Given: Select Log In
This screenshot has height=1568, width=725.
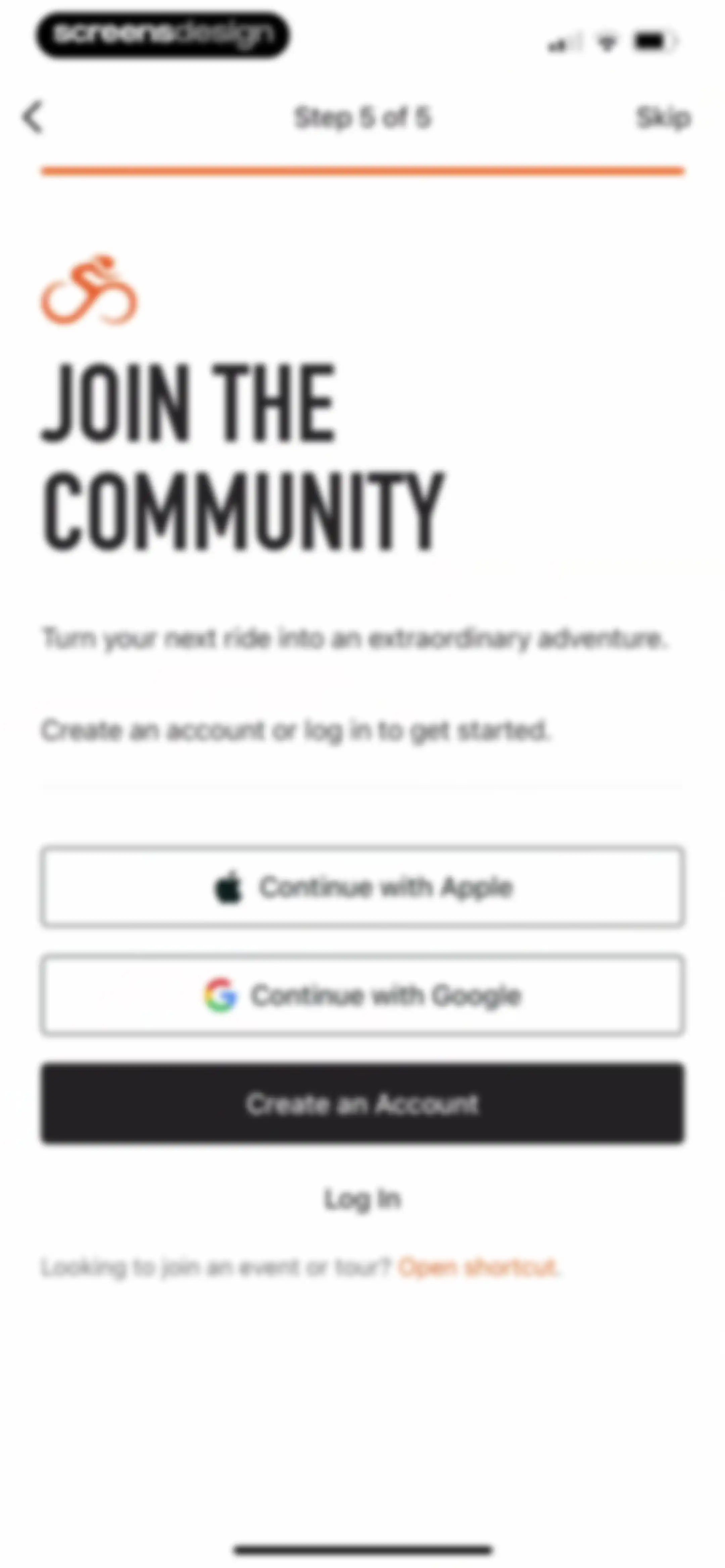Looking at the screenshot, I should pyautogui.click(x=362, y=1199).
